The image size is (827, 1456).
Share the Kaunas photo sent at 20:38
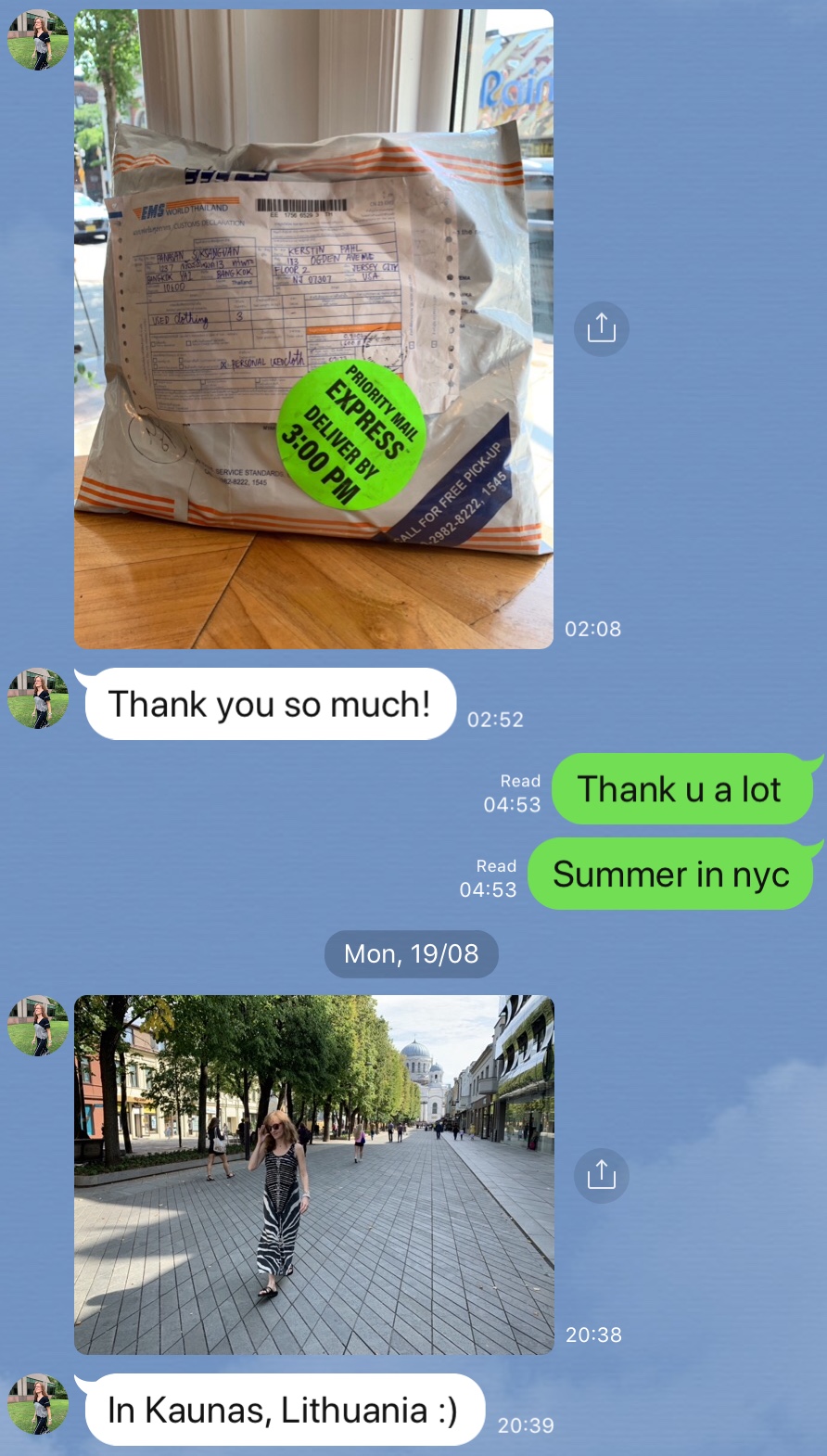tap(601, 1175)
